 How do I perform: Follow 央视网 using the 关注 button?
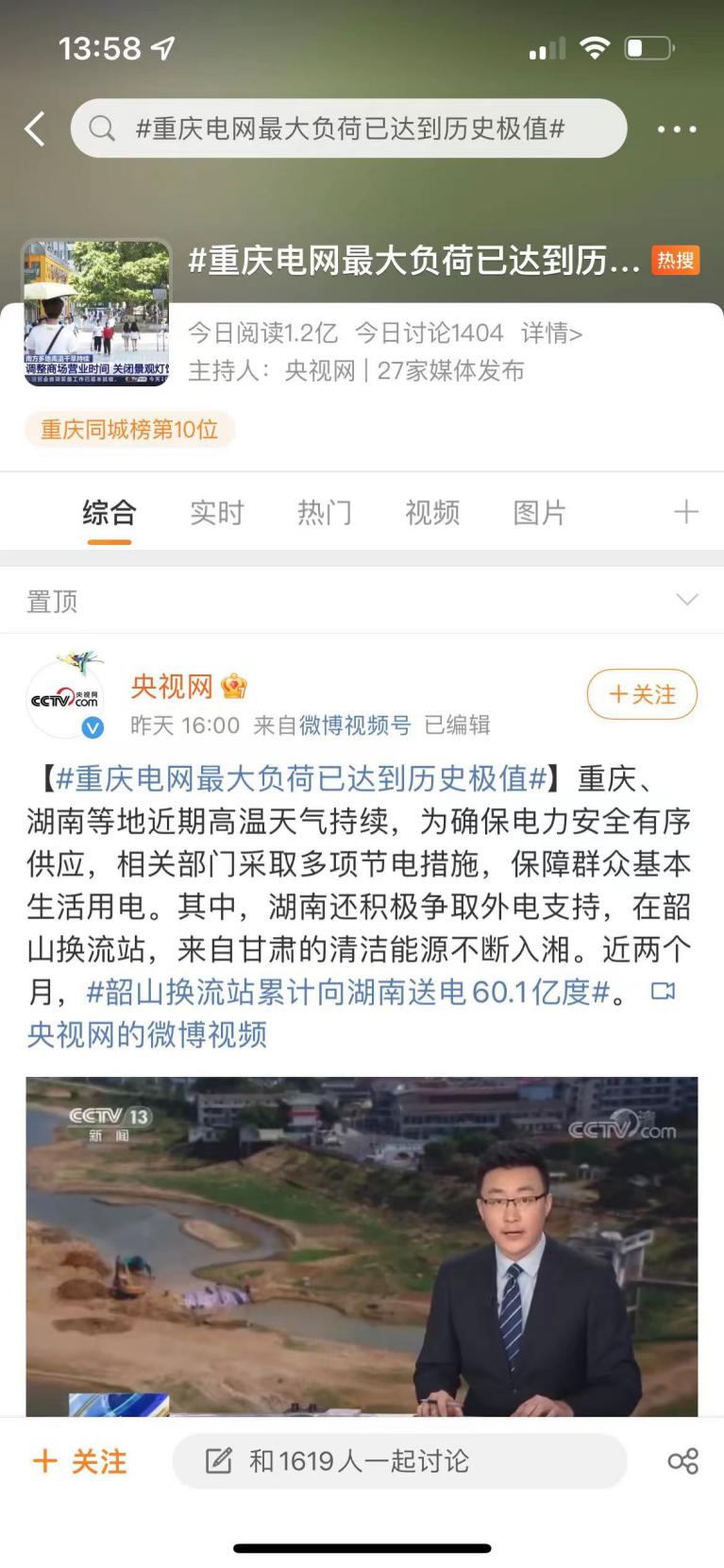pyautogui.click(x=642, y=694)
